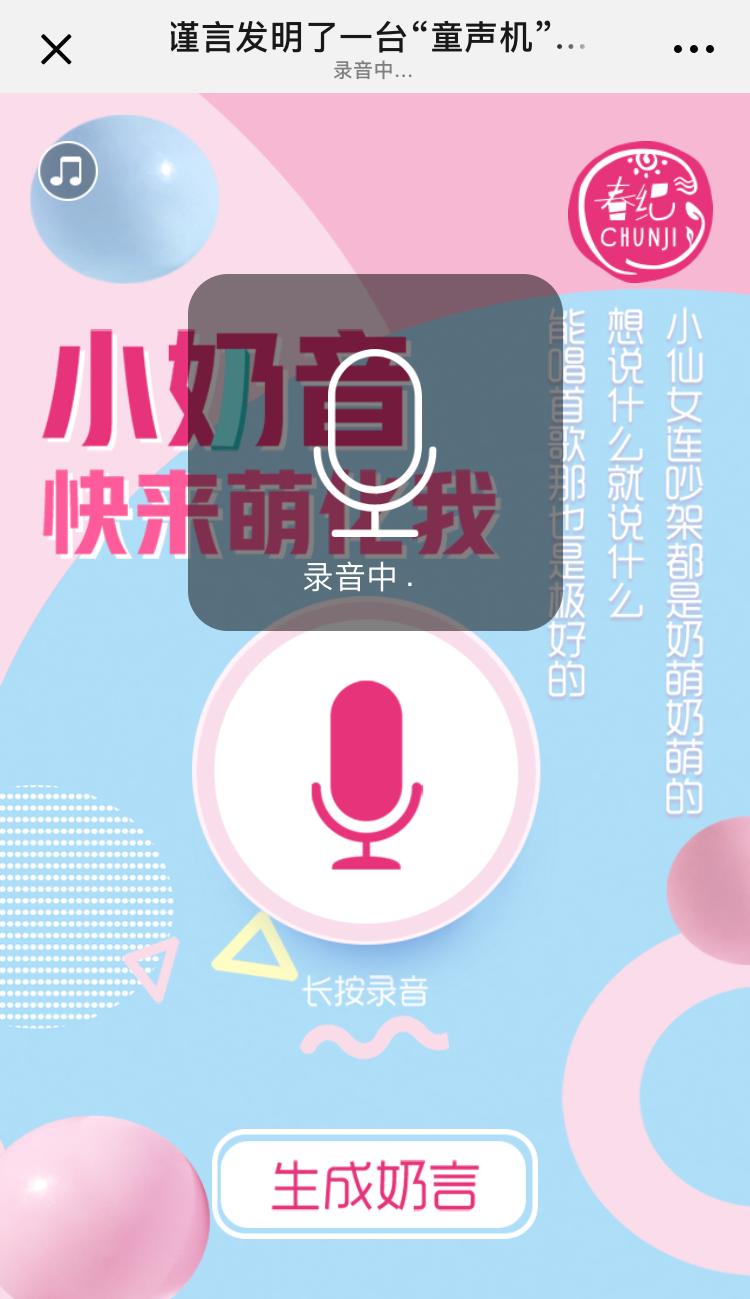Close the web page with the X
The image size is (750, 1299).
click(x=56, y=48)
